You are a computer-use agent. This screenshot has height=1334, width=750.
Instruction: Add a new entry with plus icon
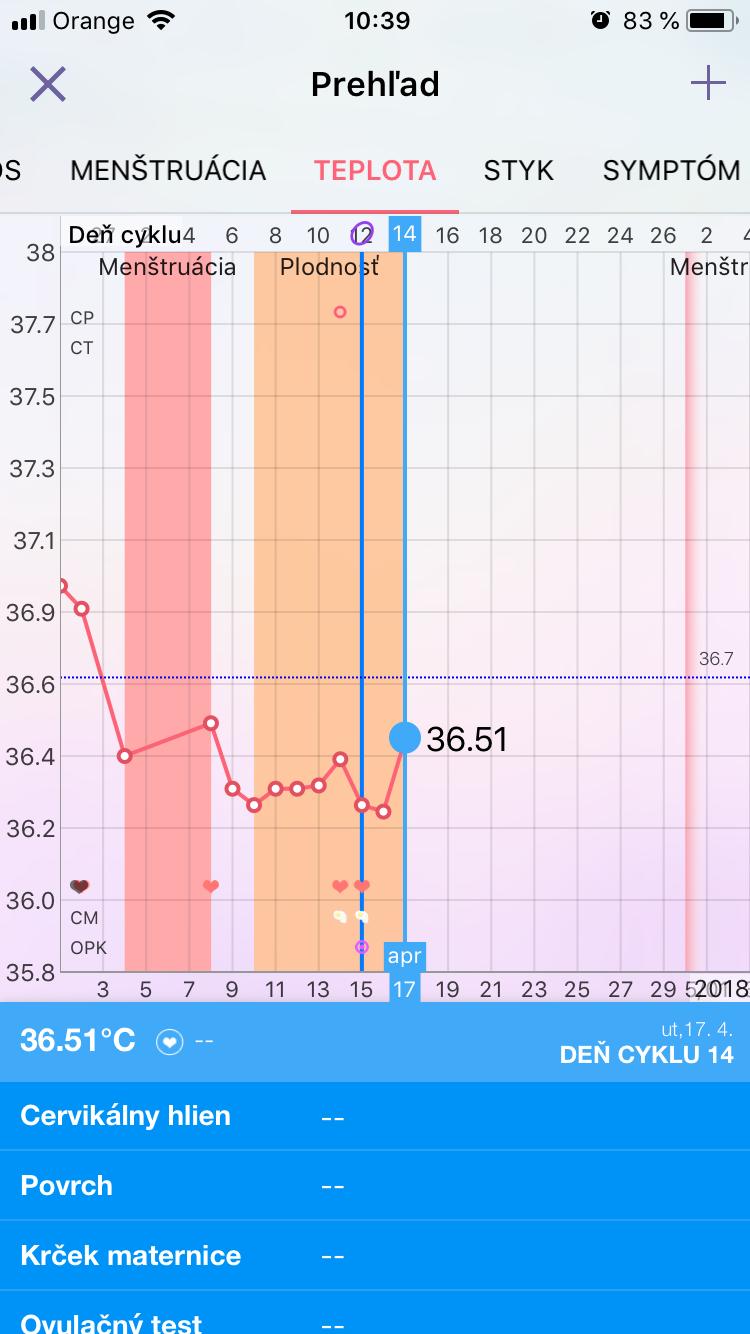pos(708,84)
